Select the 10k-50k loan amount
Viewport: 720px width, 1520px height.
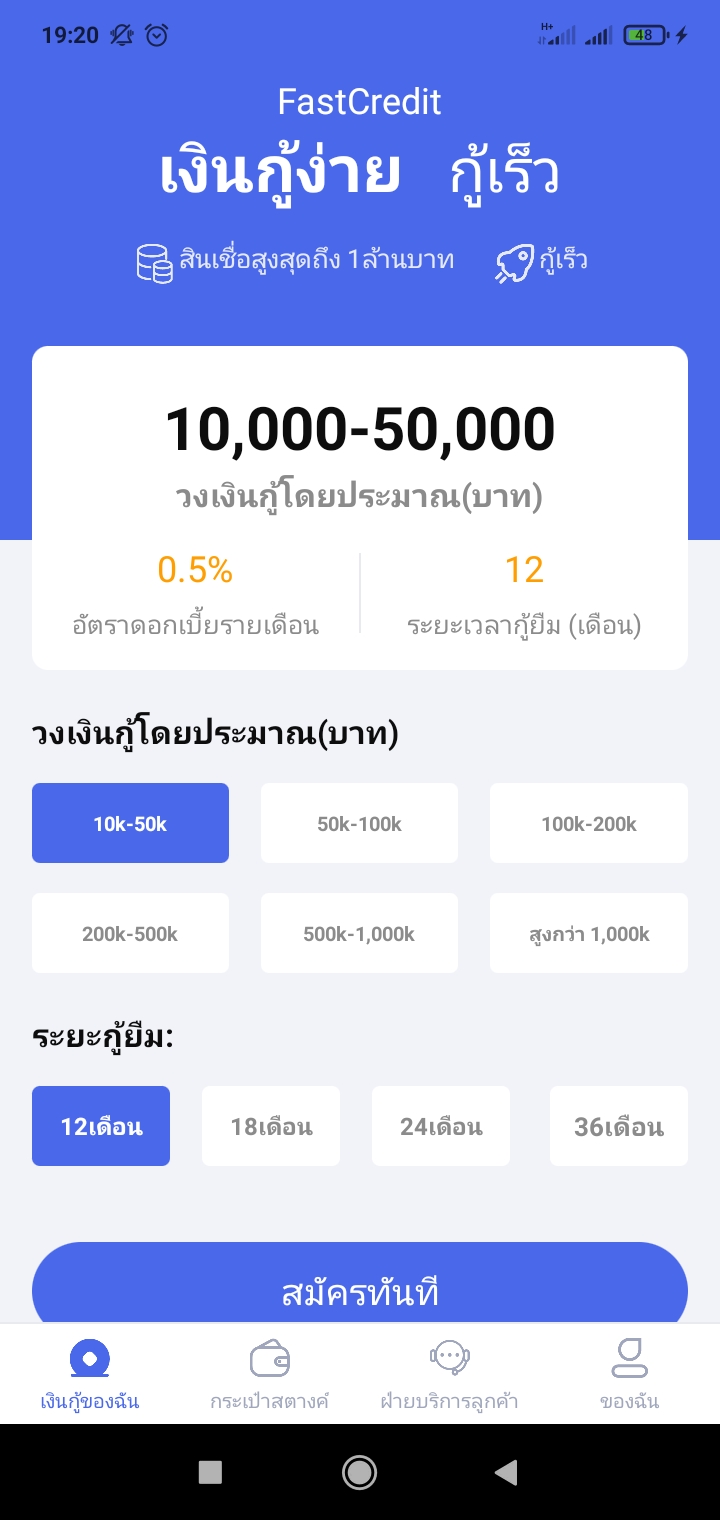(x=130, y=823)
